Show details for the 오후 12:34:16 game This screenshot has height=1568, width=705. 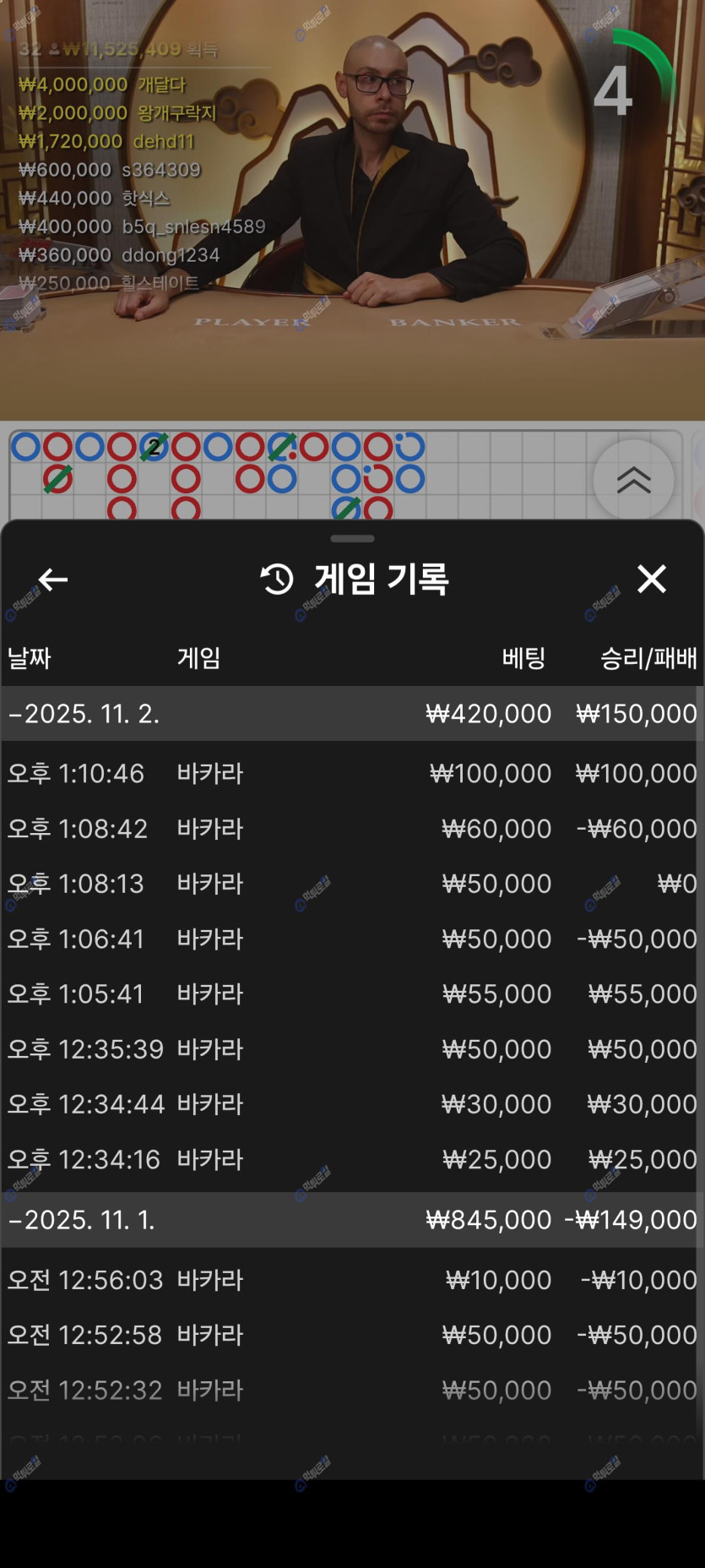(352, 1159)
